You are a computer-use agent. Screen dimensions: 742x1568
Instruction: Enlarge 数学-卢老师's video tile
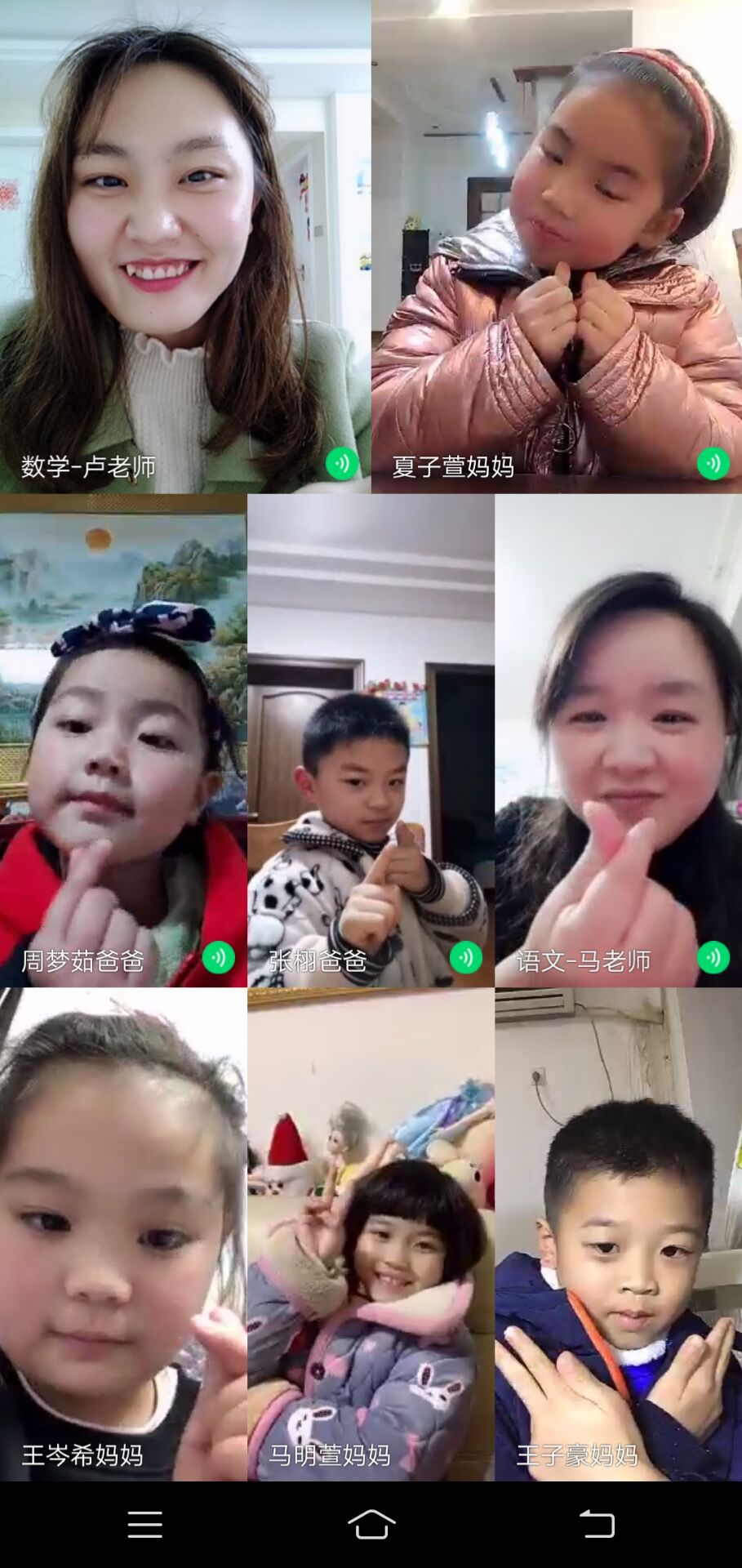(185, 247)
